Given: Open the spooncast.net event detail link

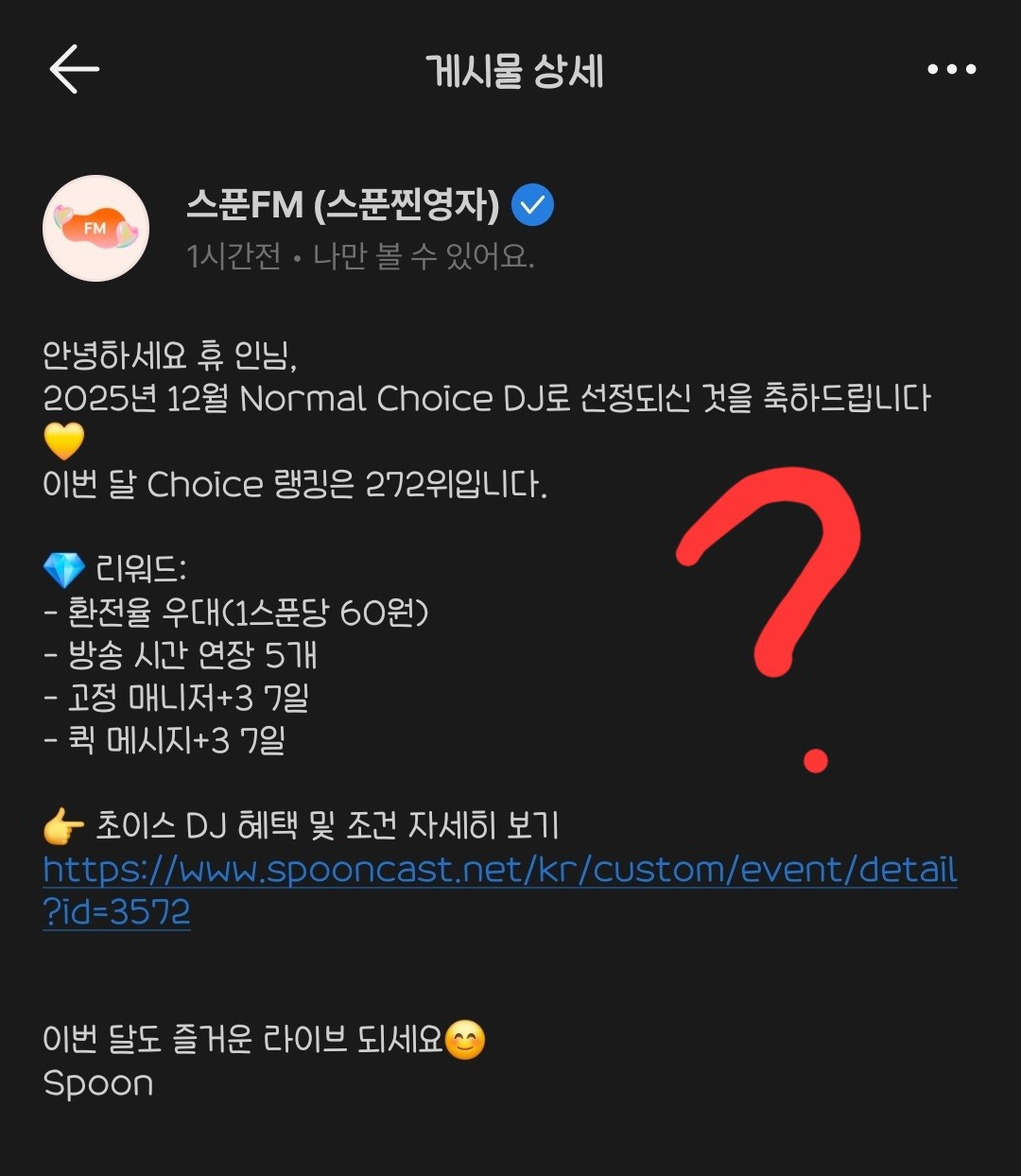Looking at the screenshot, I should [x=499, y=870].
